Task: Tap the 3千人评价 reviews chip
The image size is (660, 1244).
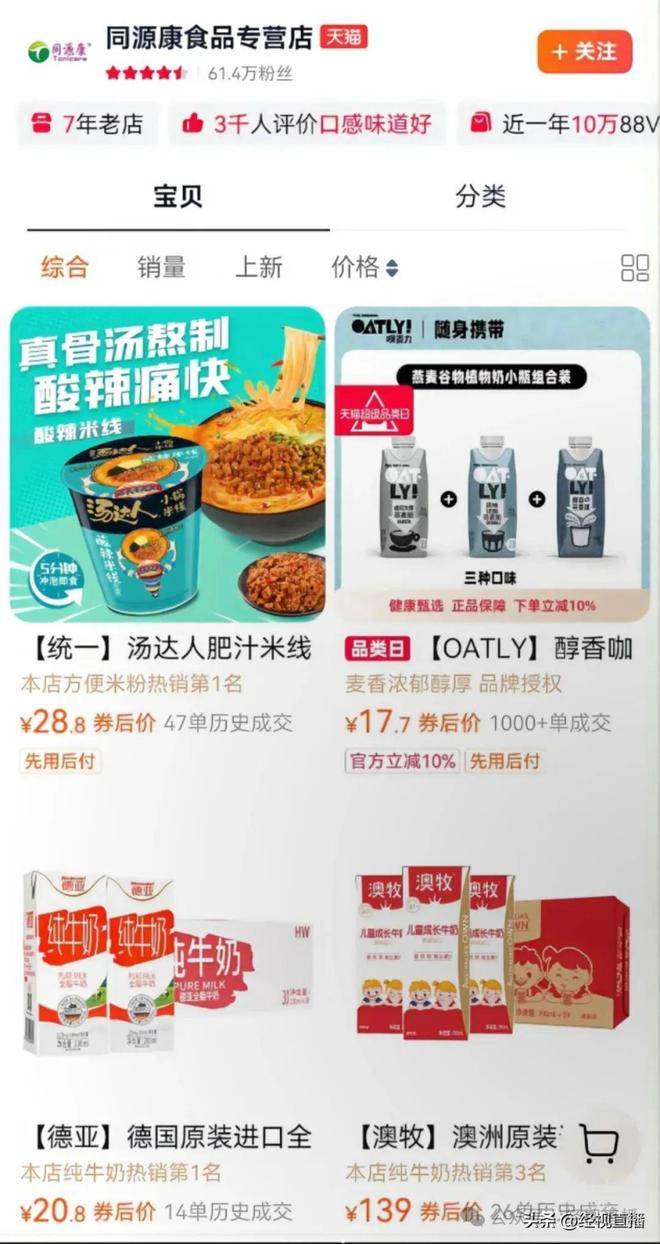Action: [307, 124]
